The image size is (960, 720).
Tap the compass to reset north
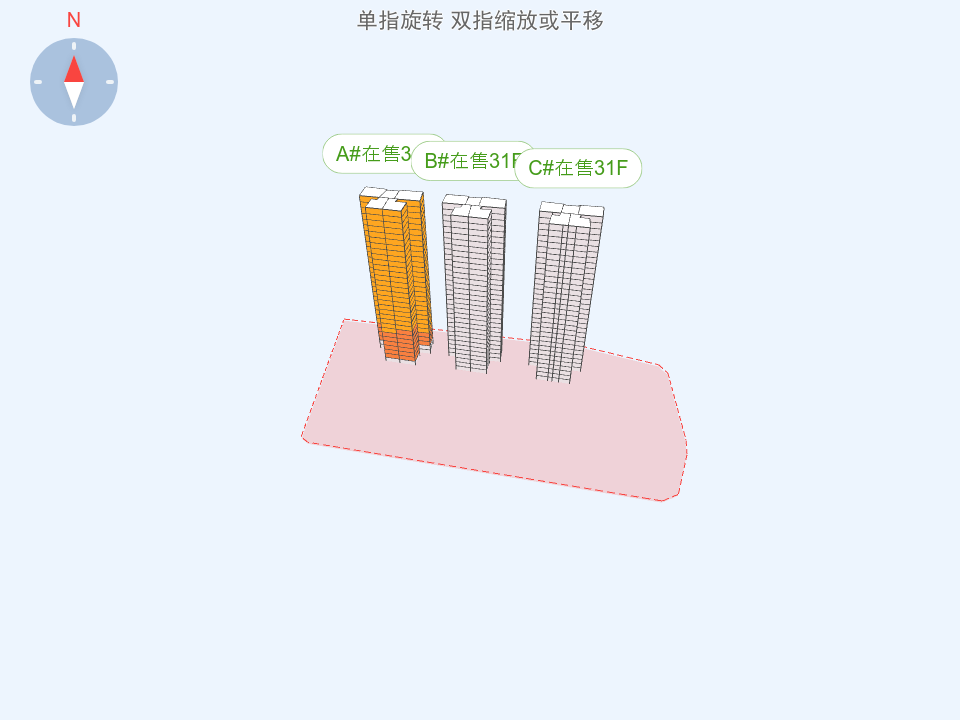[x=74, y=82]
